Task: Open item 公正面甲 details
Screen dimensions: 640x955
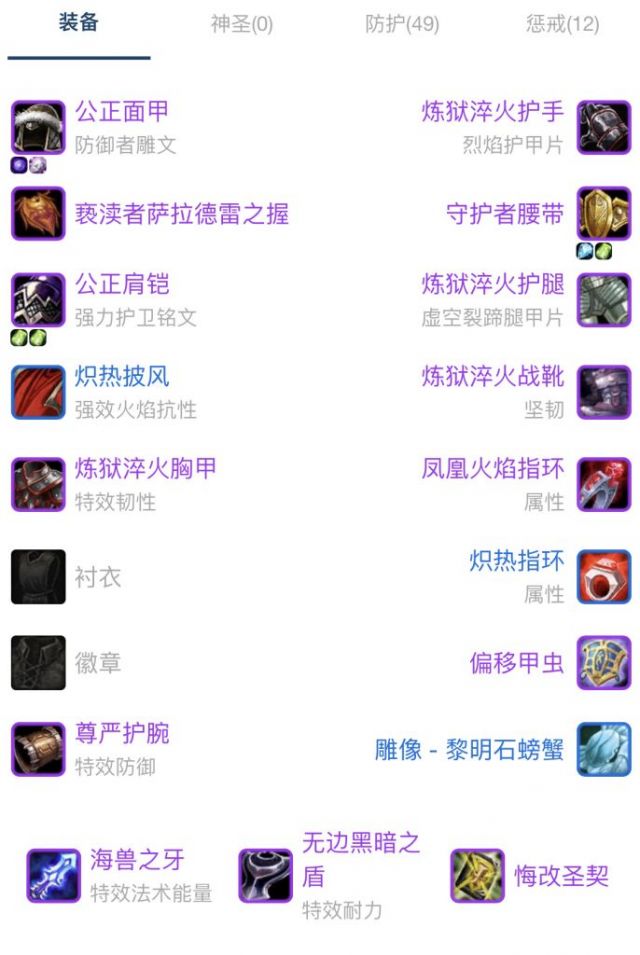Action: [122, 112]
